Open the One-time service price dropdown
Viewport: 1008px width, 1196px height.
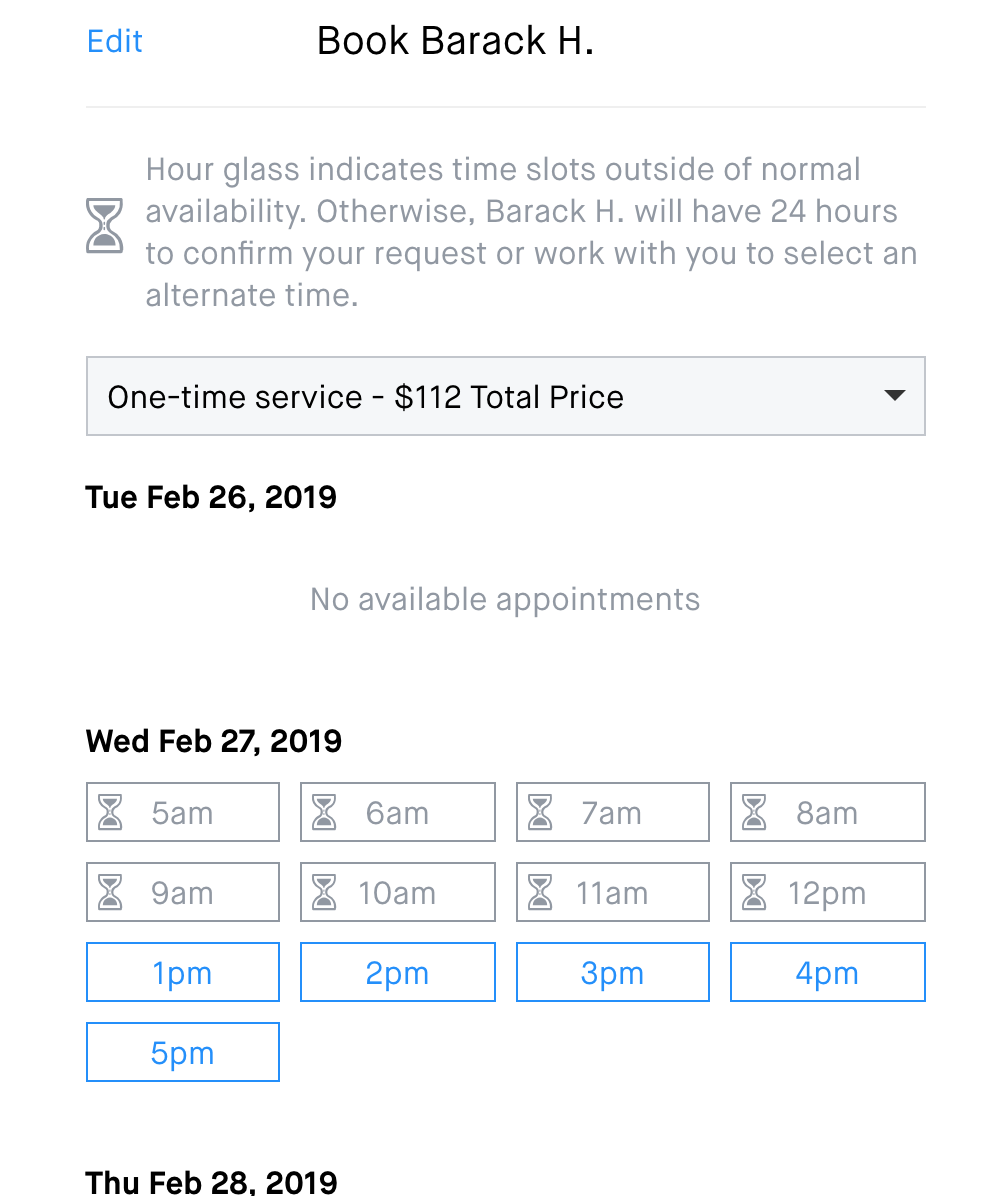coord(505,396)
